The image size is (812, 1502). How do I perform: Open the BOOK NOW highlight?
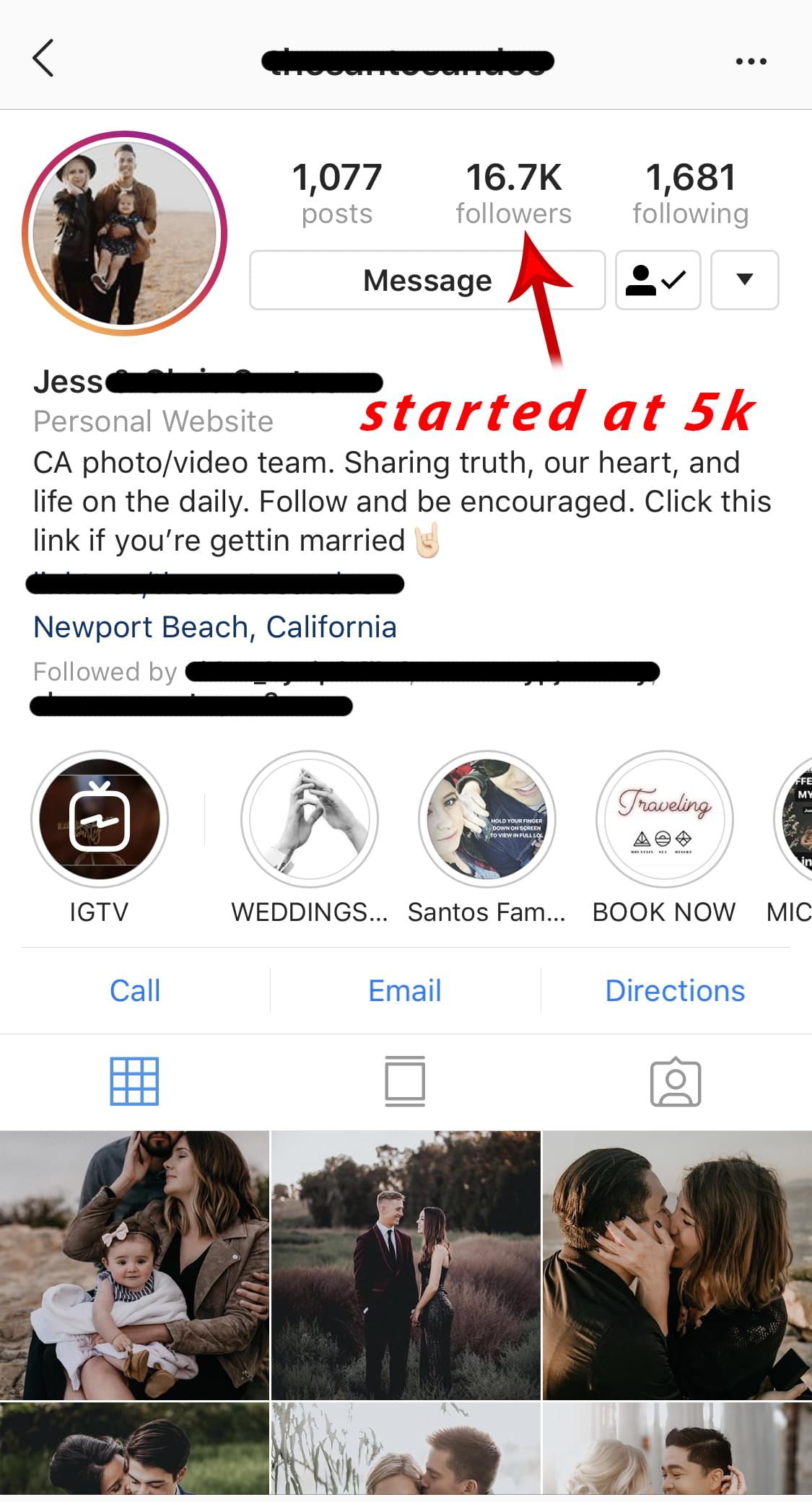coord(664,820)
